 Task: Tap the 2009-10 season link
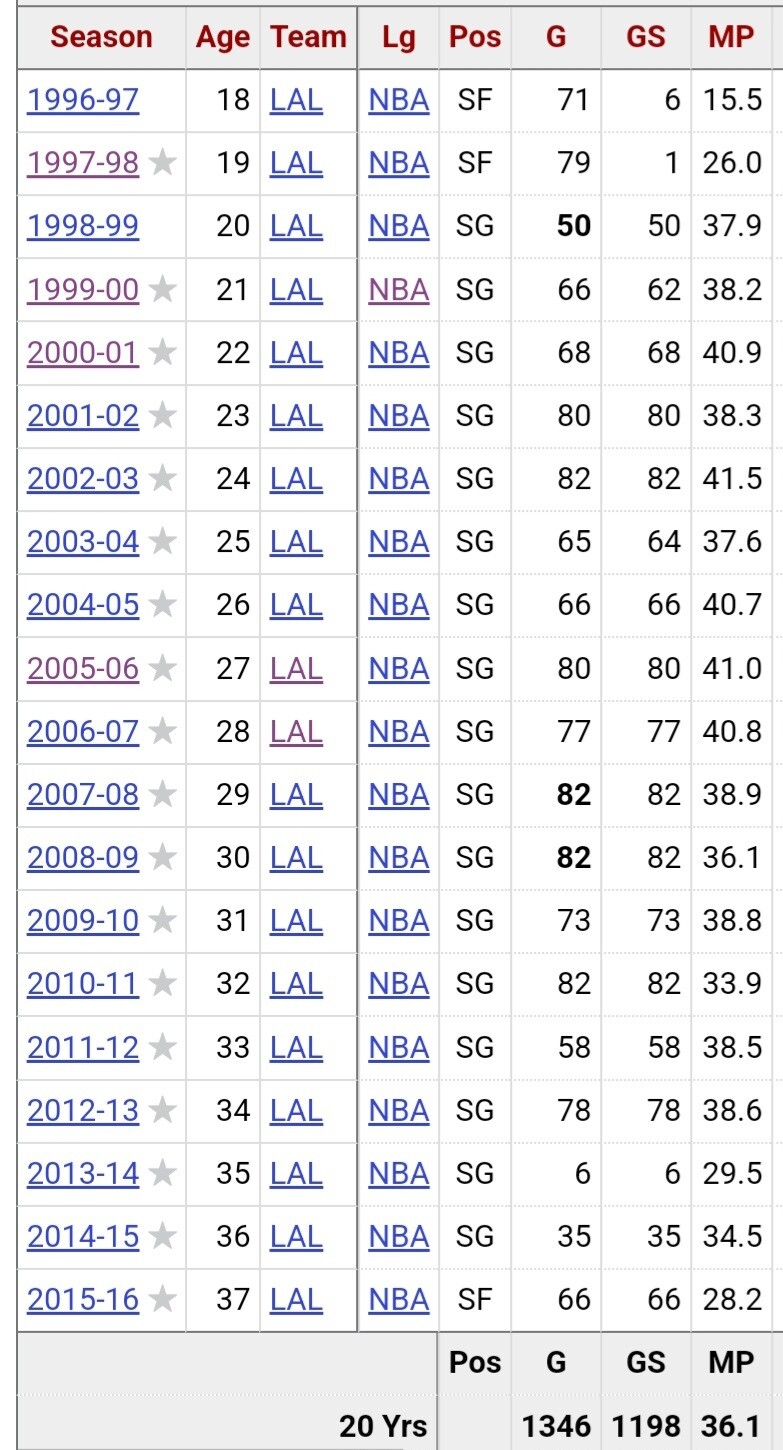click(x=82, y=921)
